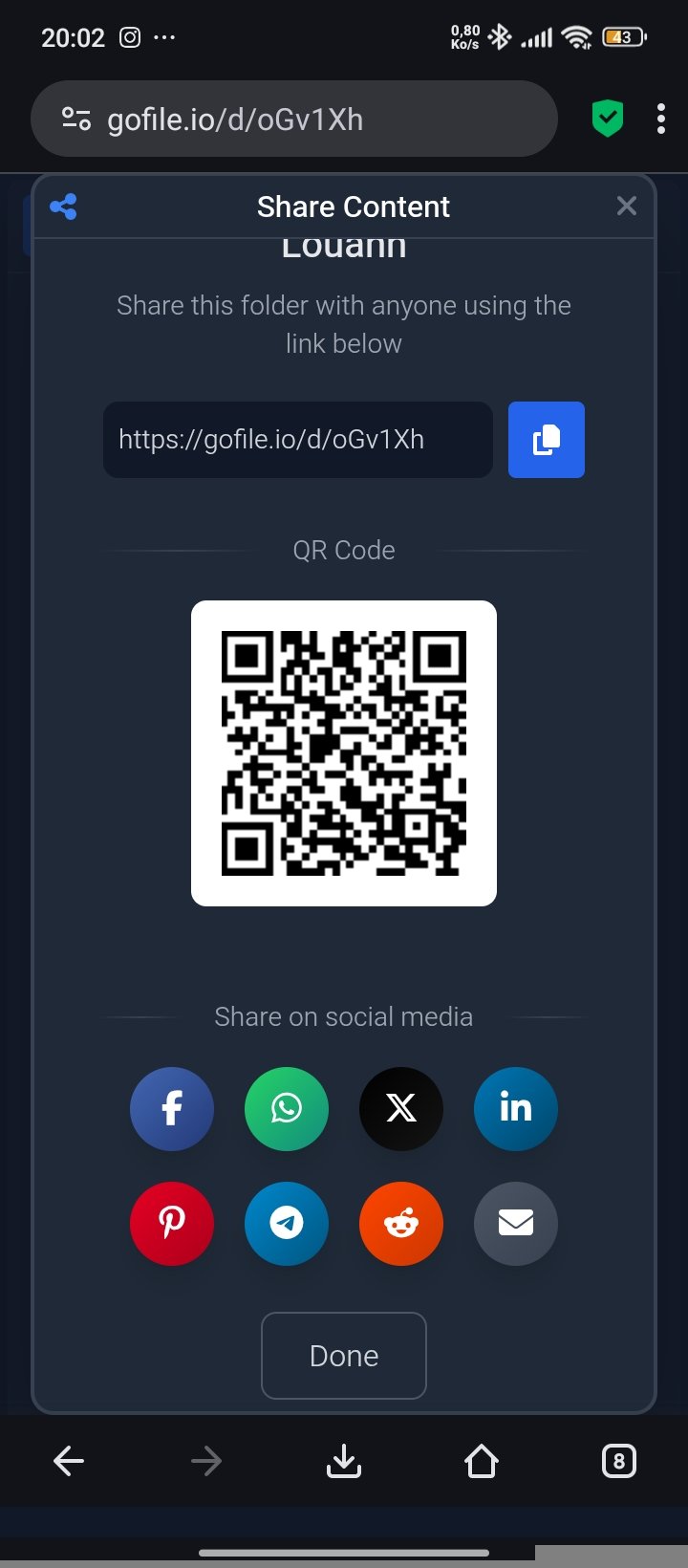Share the link via WhatsApp
The width and height of the screenshot is (688, 1568).
coord(287,1108)
